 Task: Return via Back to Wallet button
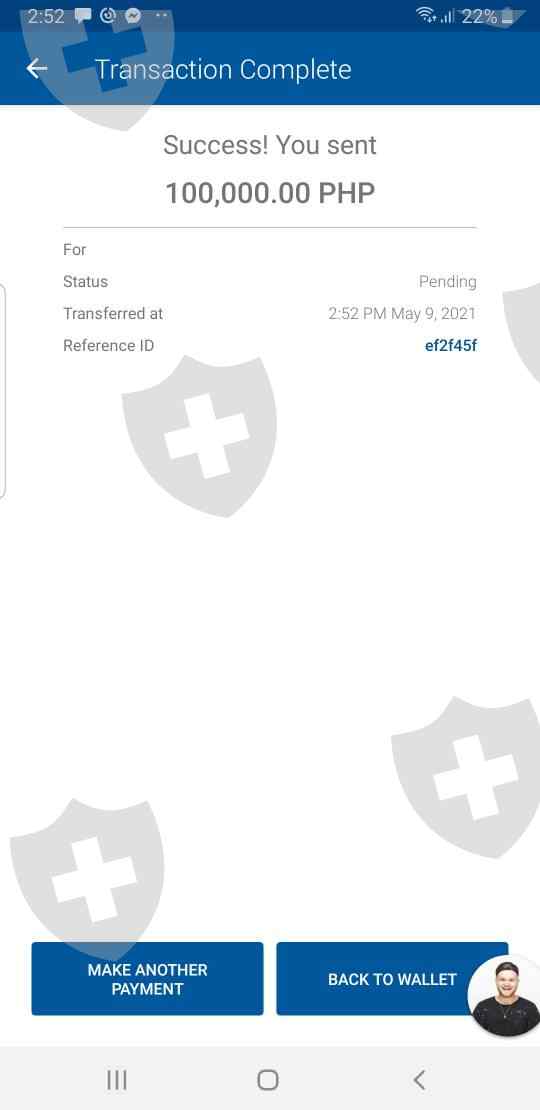[x=391, y=978]
